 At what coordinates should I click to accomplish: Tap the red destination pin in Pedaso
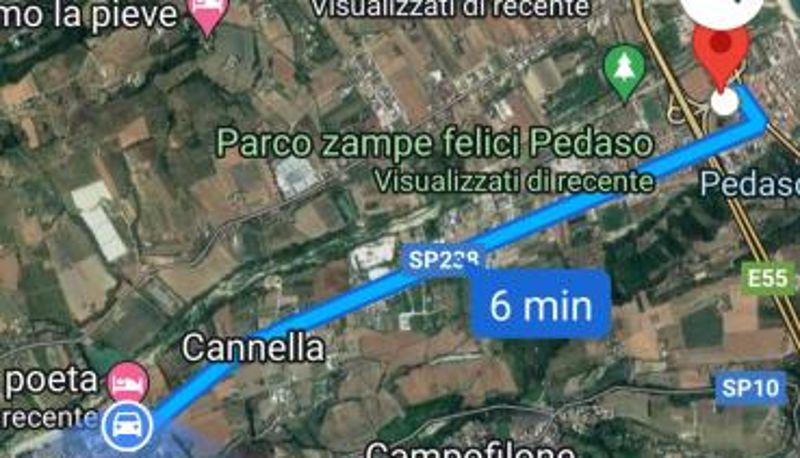coord(723,50)
